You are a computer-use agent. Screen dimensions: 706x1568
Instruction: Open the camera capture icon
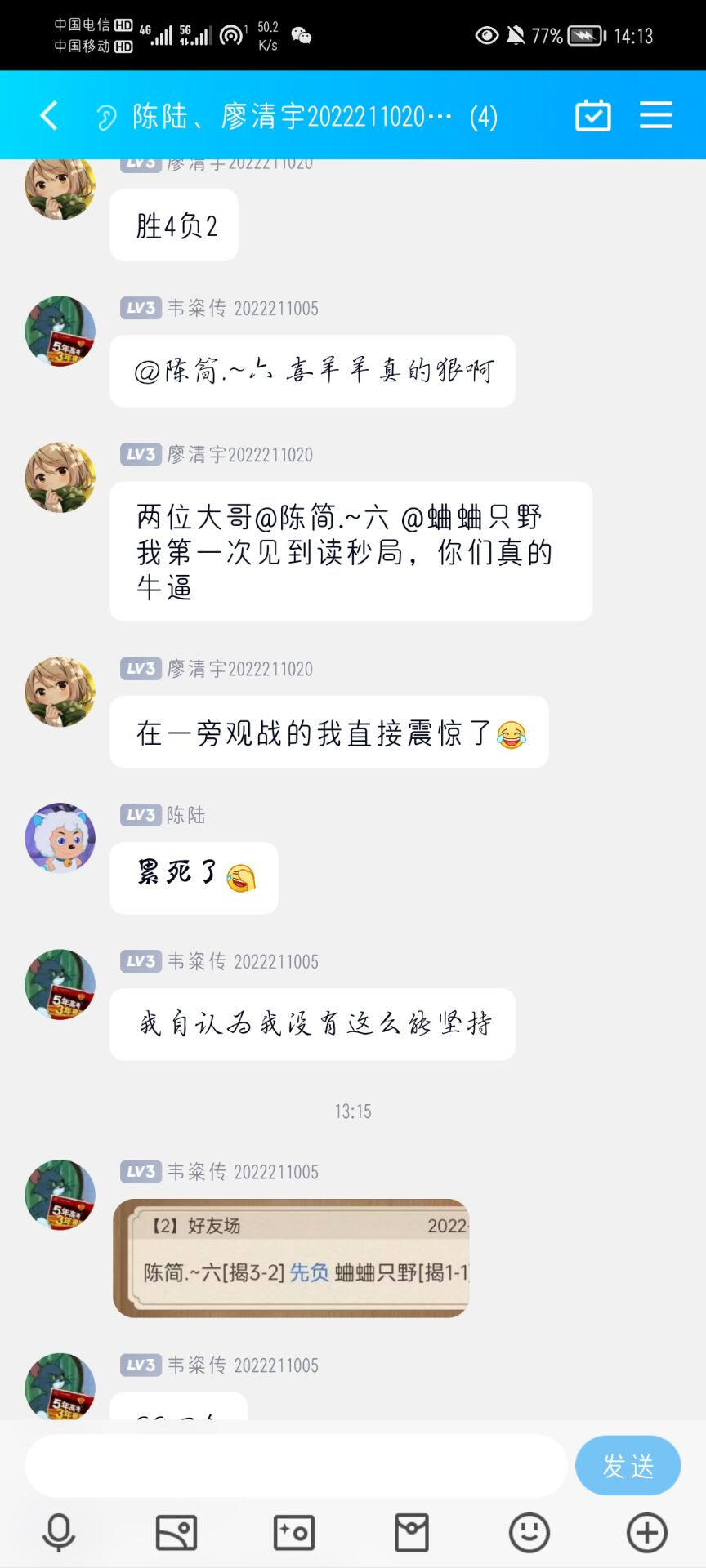(x=294, y=1533)
